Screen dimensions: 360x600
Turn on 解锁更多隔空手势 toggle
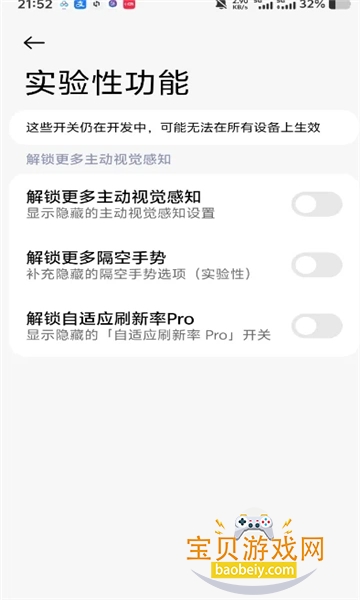point(317,265)
